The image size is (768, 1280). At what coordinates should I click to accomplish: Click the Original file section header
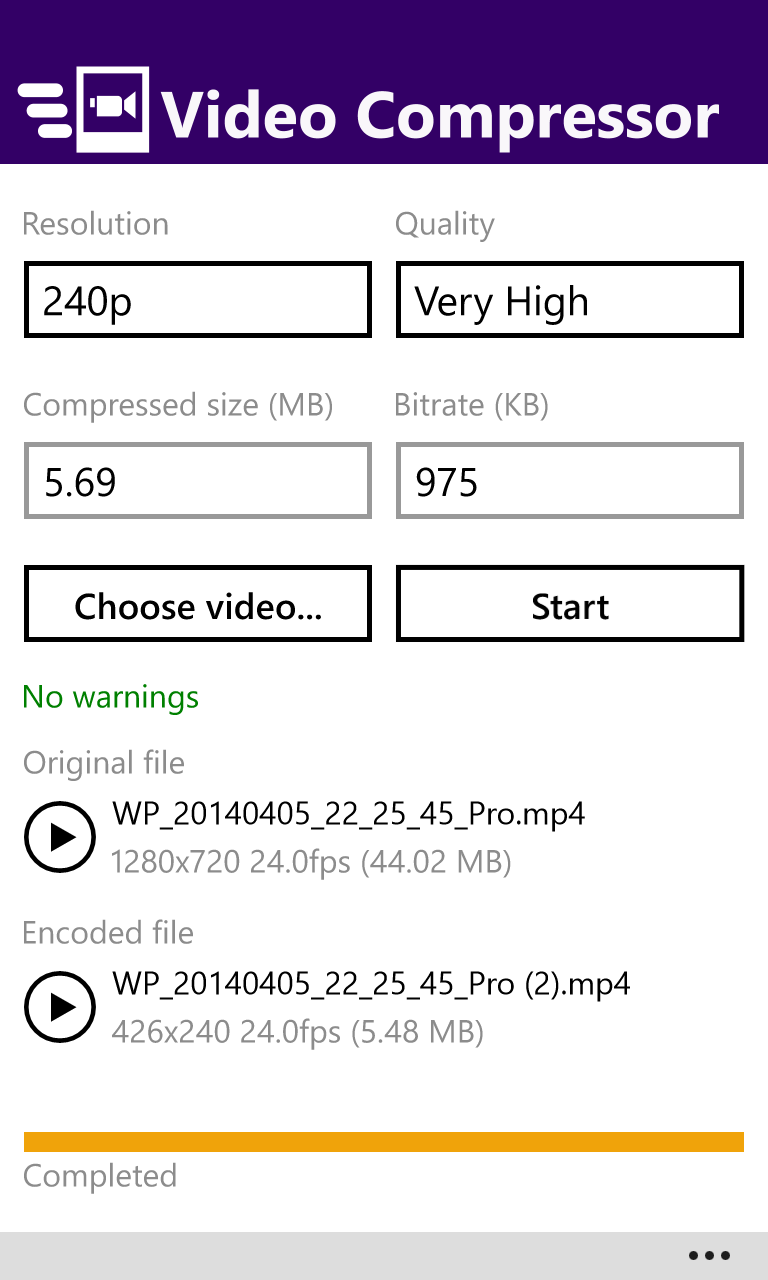103,763
